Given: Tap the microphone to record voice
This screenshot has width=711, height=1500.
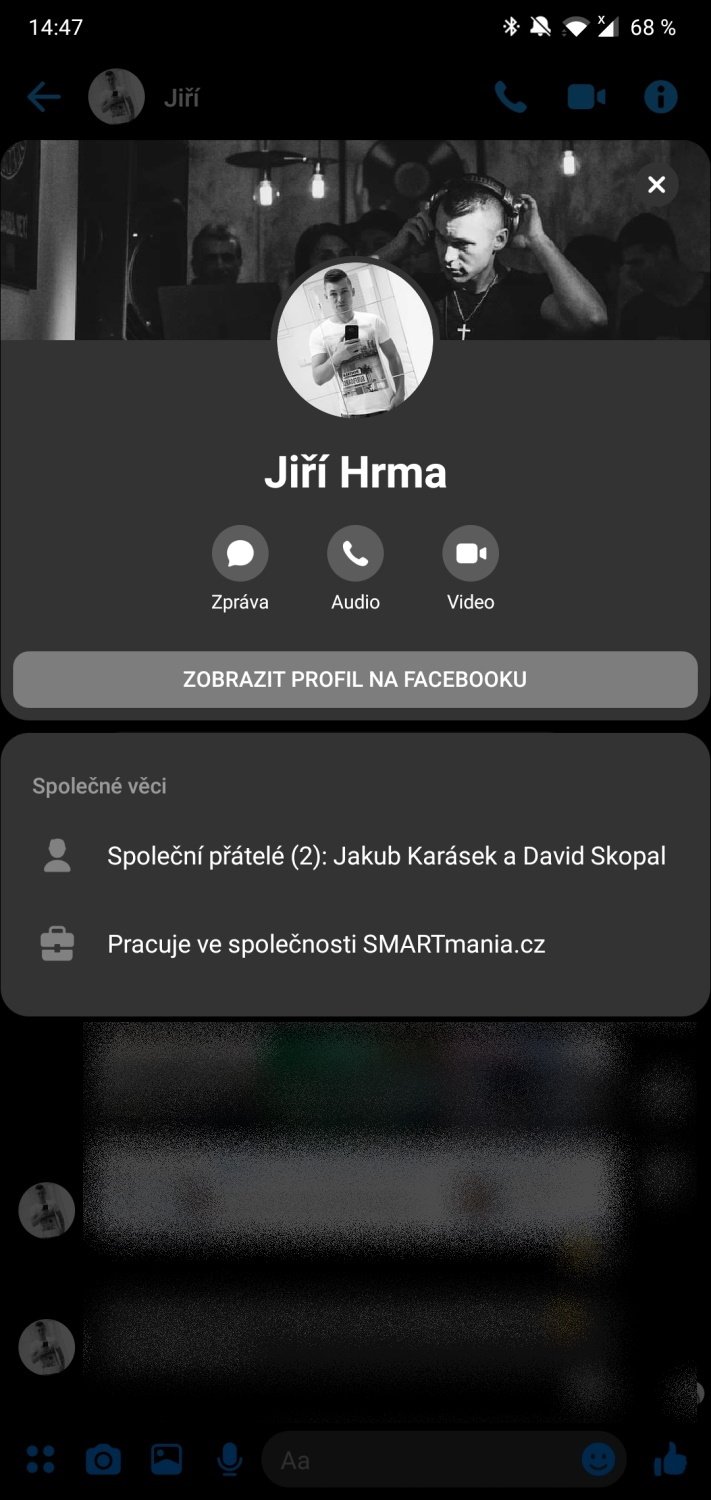Looking at the screenshot, I should coord(230,1460).
